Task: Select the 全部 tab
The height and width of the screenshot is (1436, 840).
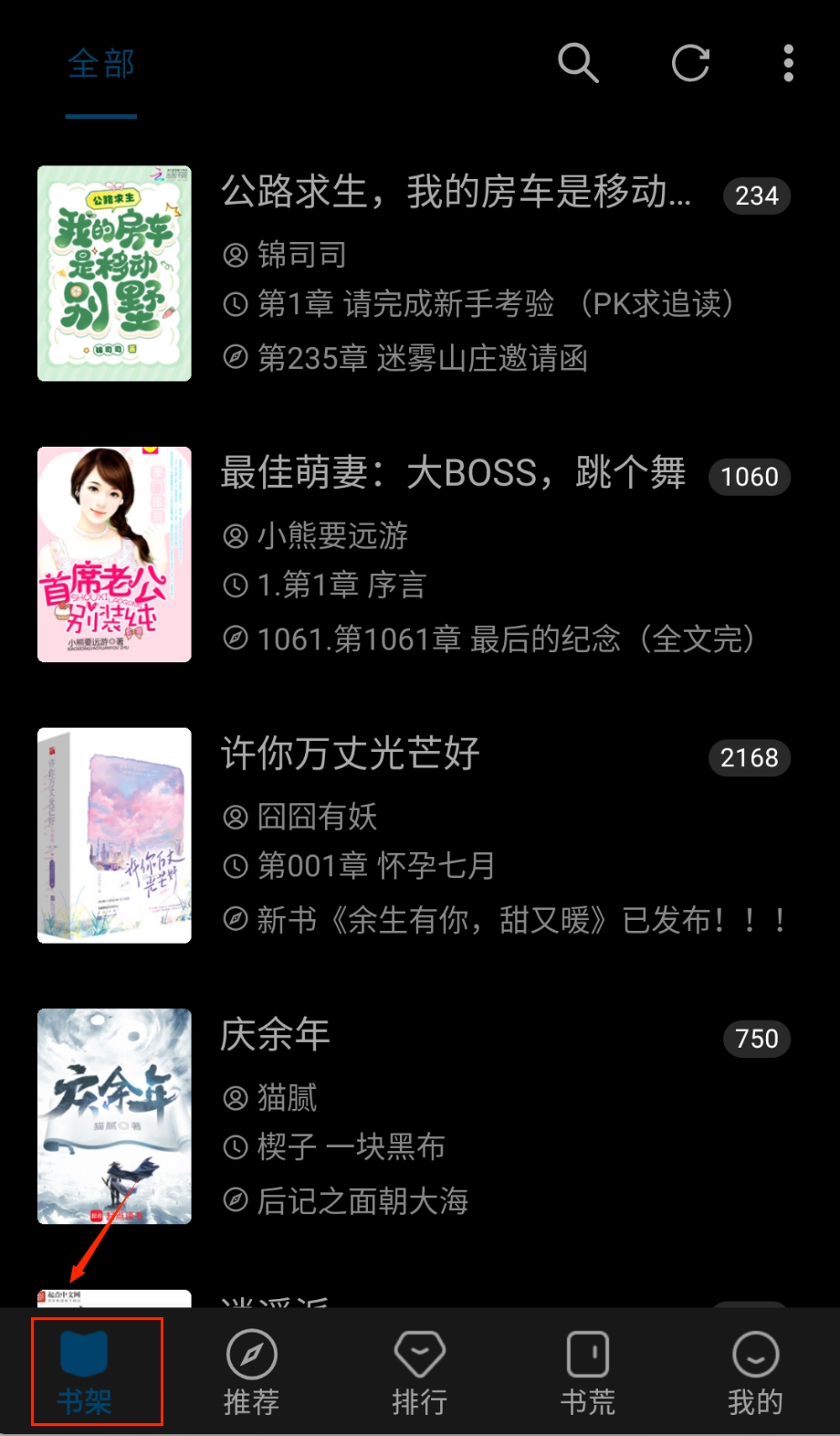Action: pos(101,65)
